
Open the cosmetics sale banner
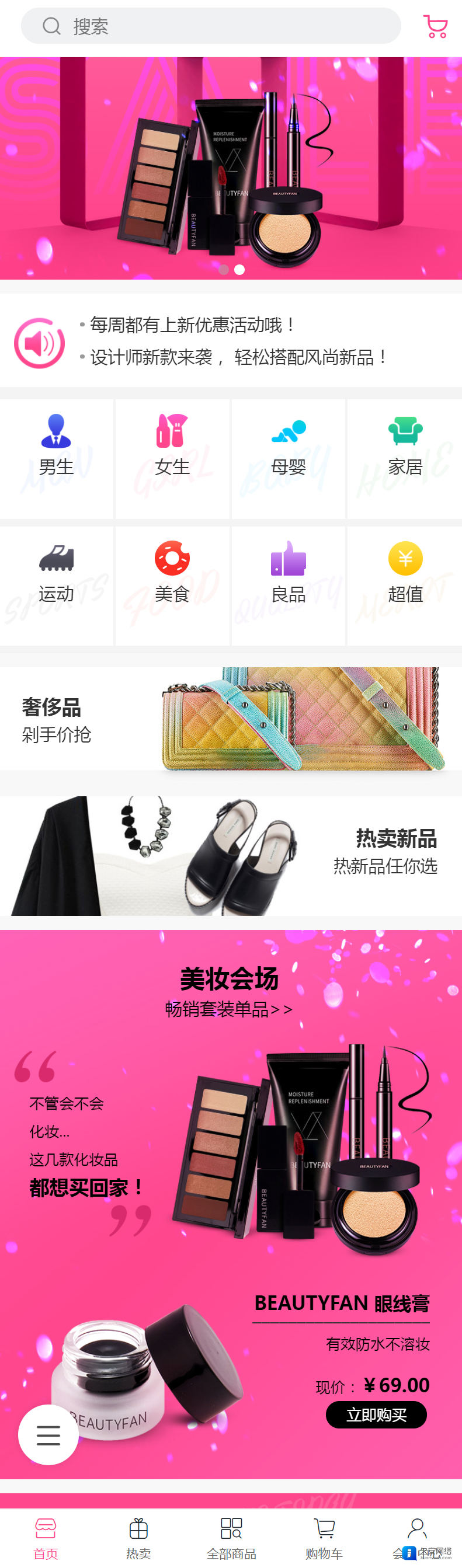coord(231,168)
